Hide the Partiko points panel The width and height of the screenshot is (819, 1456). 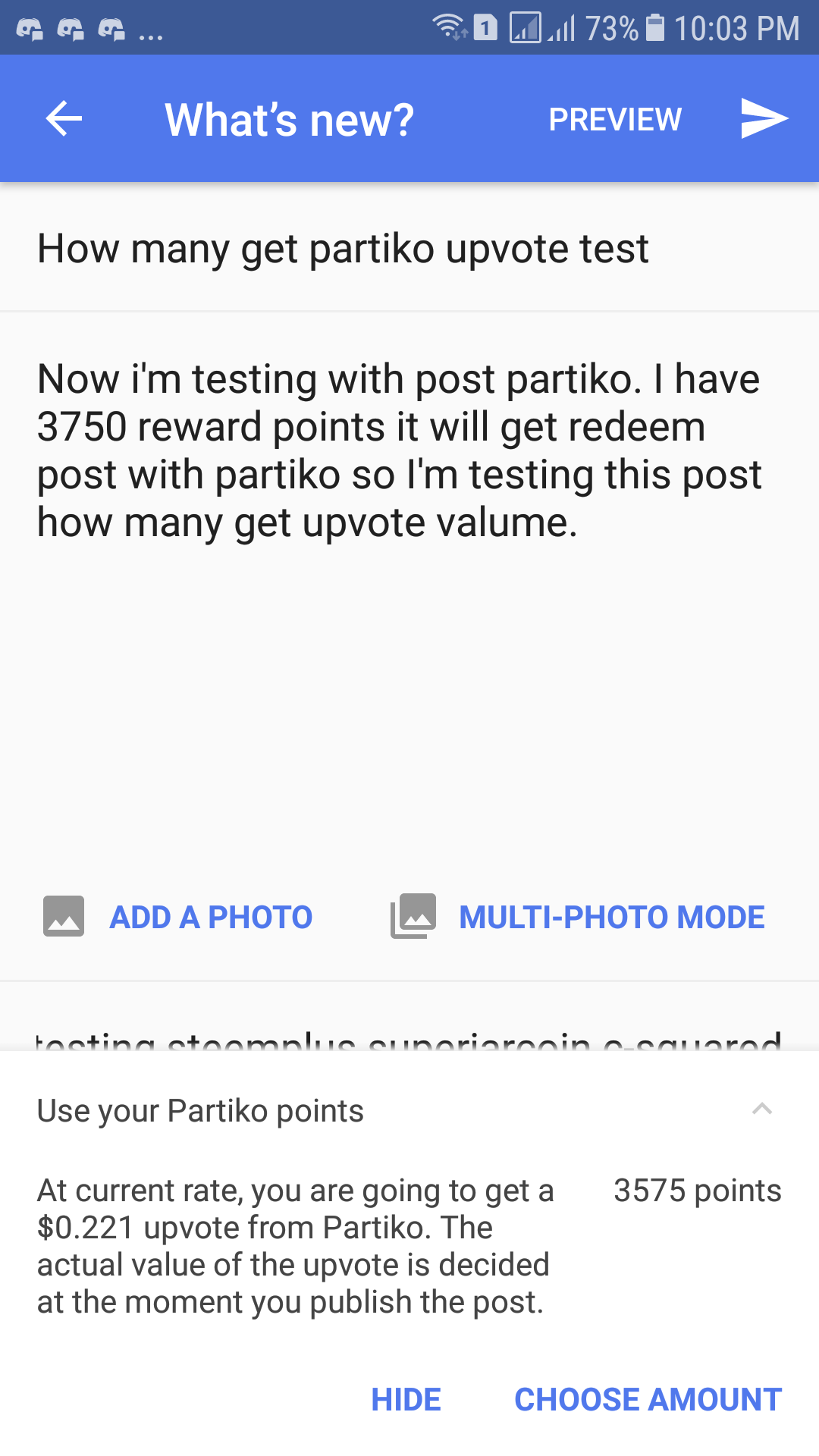coord(406,1399)
